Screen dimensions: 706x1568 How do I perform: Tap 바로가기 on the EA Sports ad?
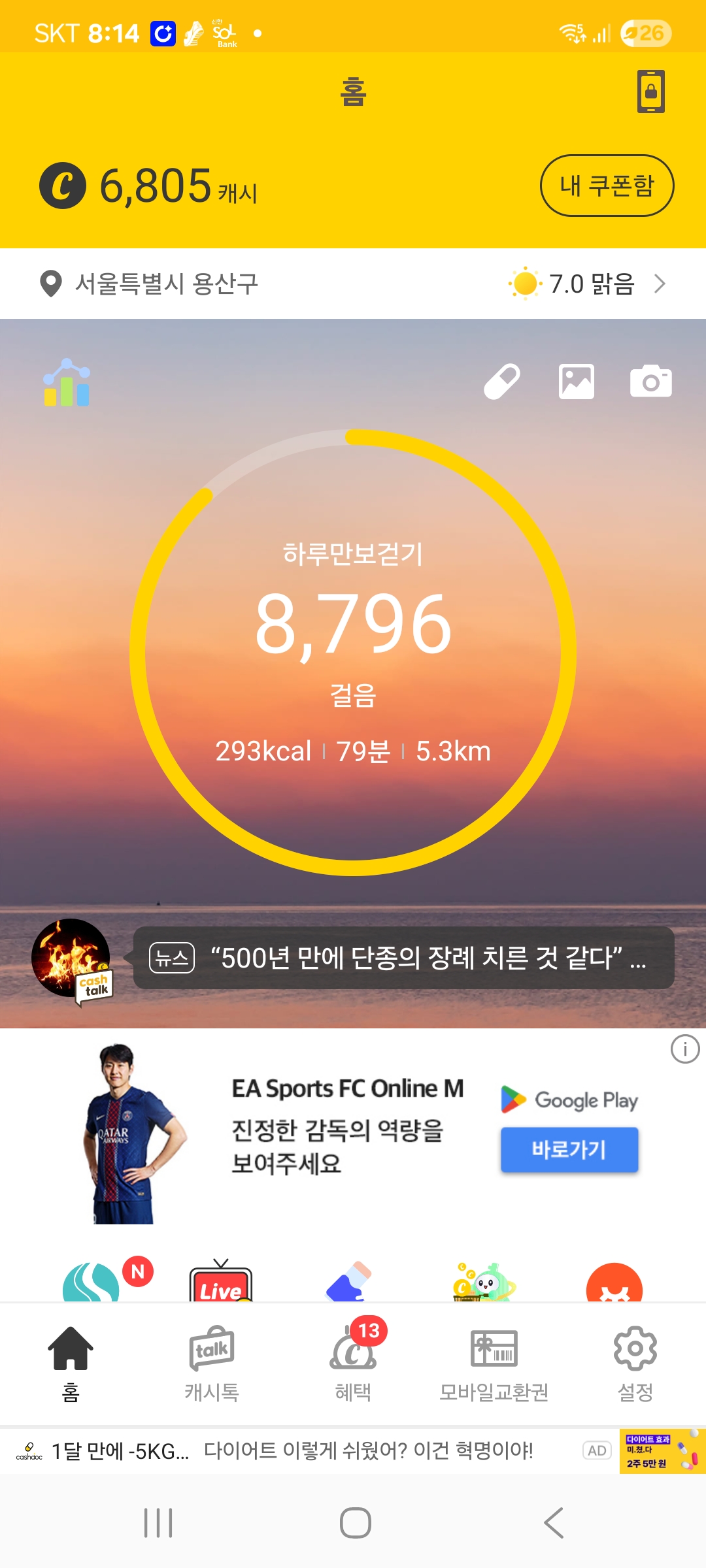coord(569,1149)
